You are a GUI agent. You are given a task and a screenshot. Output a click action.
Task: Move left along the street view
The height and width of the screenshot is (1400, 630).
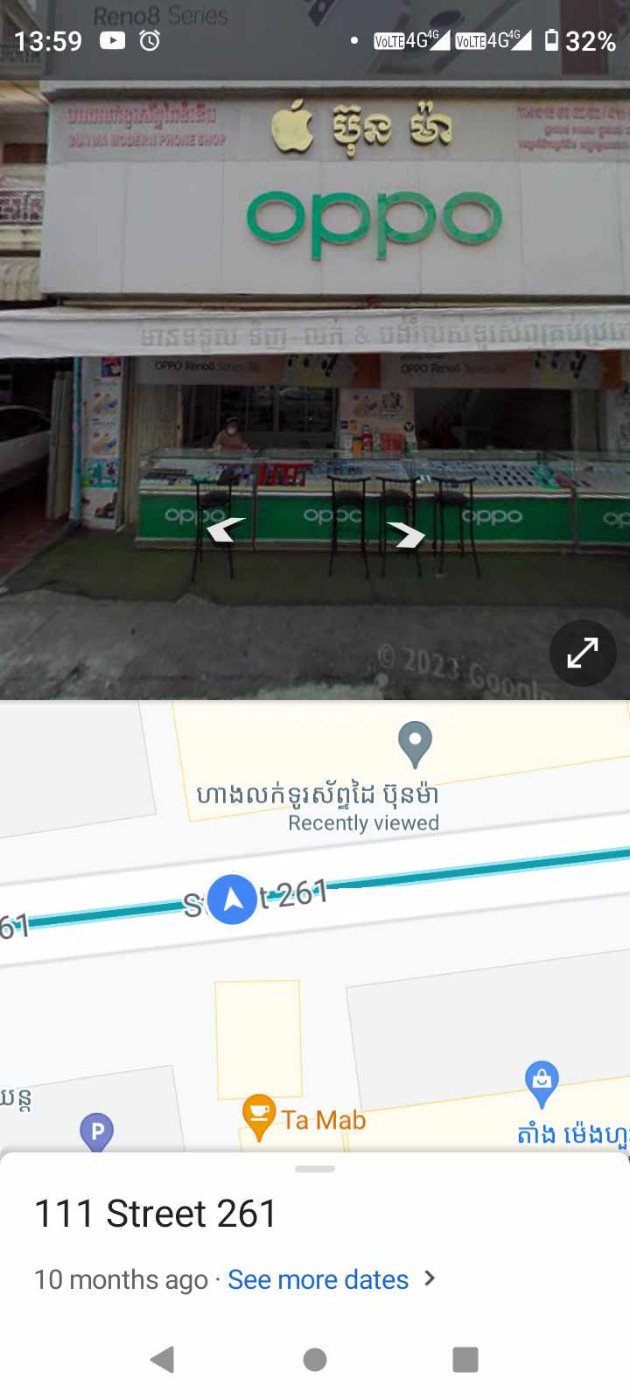(x=224, y=531)
